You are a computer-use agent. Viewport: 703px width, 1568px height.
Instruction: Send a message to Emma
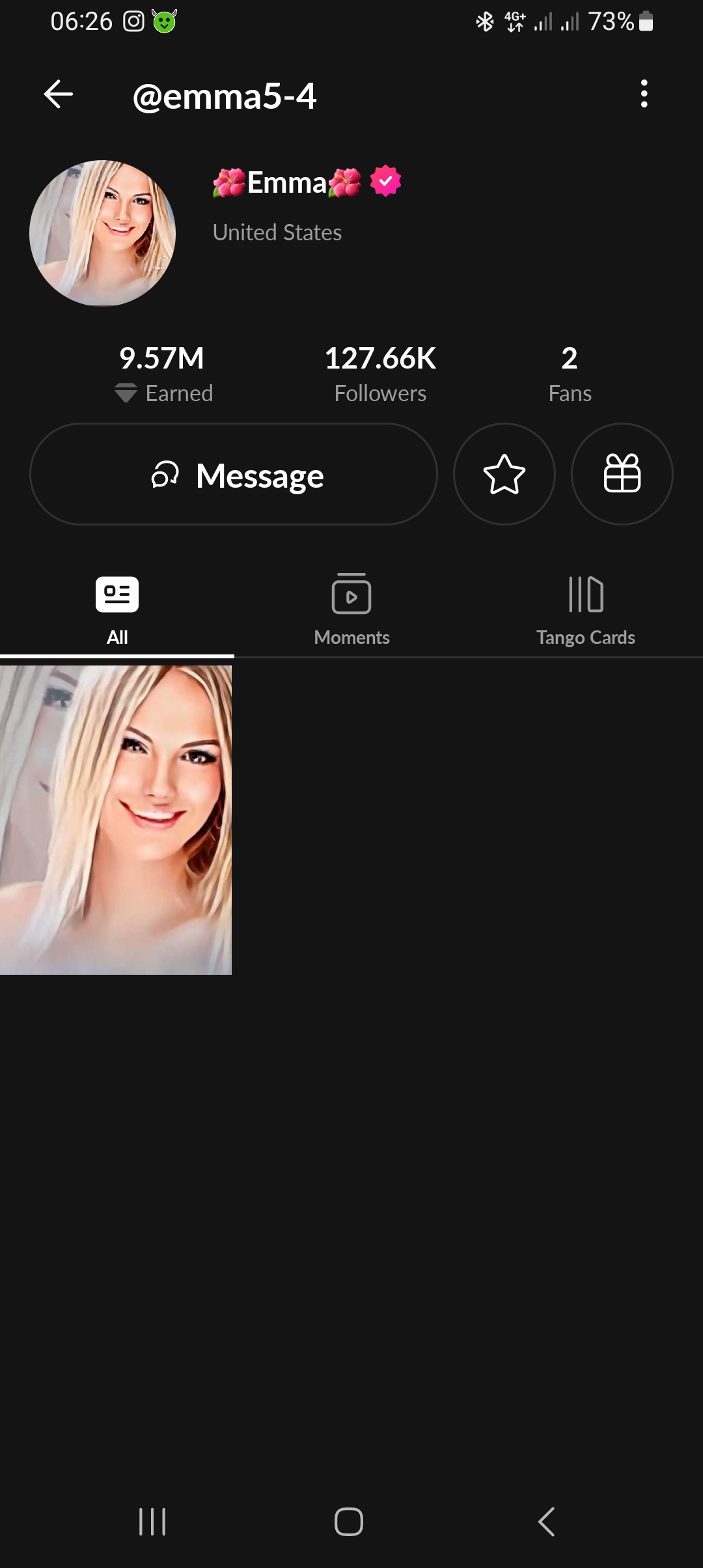234,475
